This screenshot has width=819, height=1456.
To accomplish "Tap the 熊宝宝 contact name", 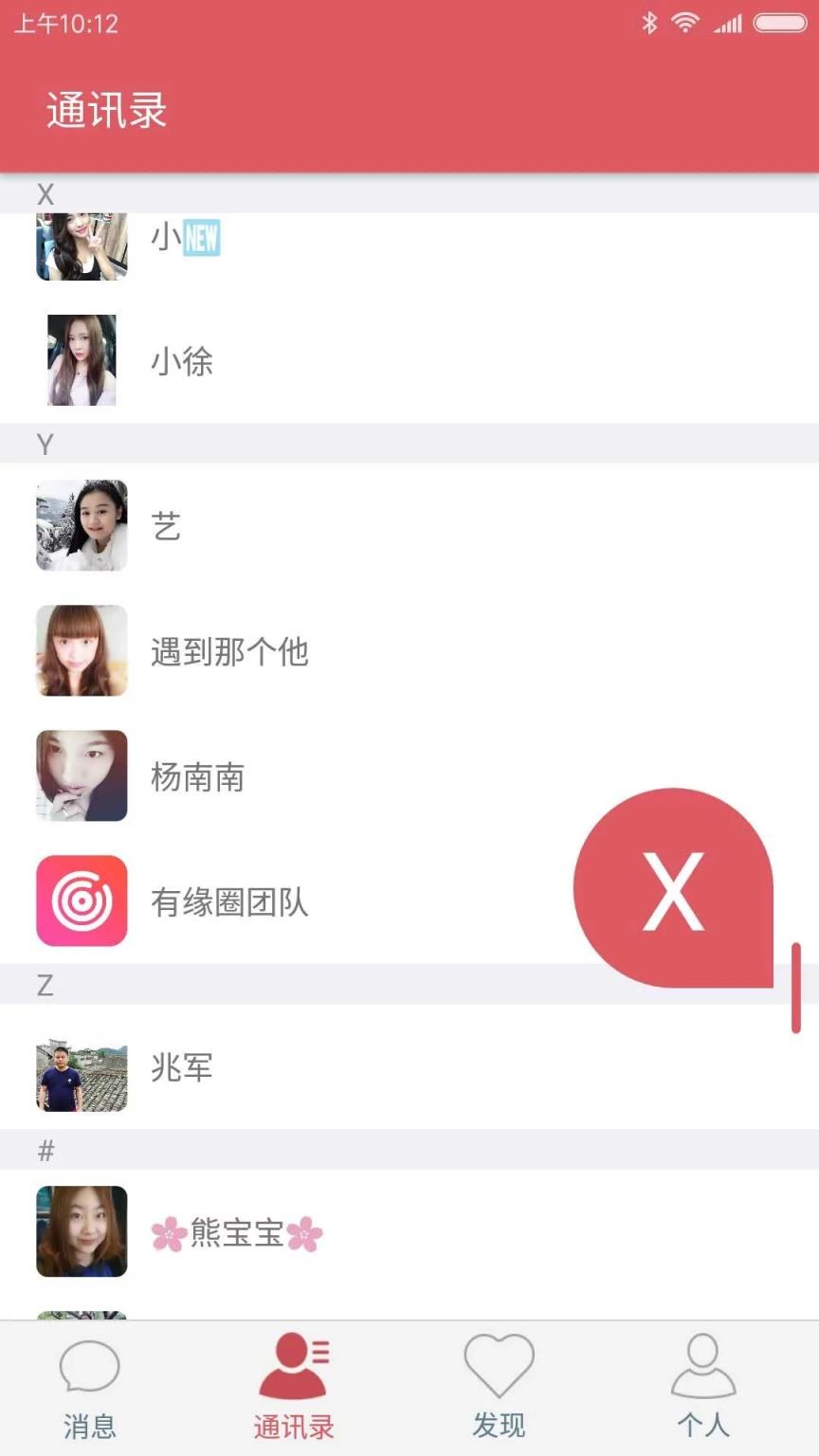I will [237, 1233].
